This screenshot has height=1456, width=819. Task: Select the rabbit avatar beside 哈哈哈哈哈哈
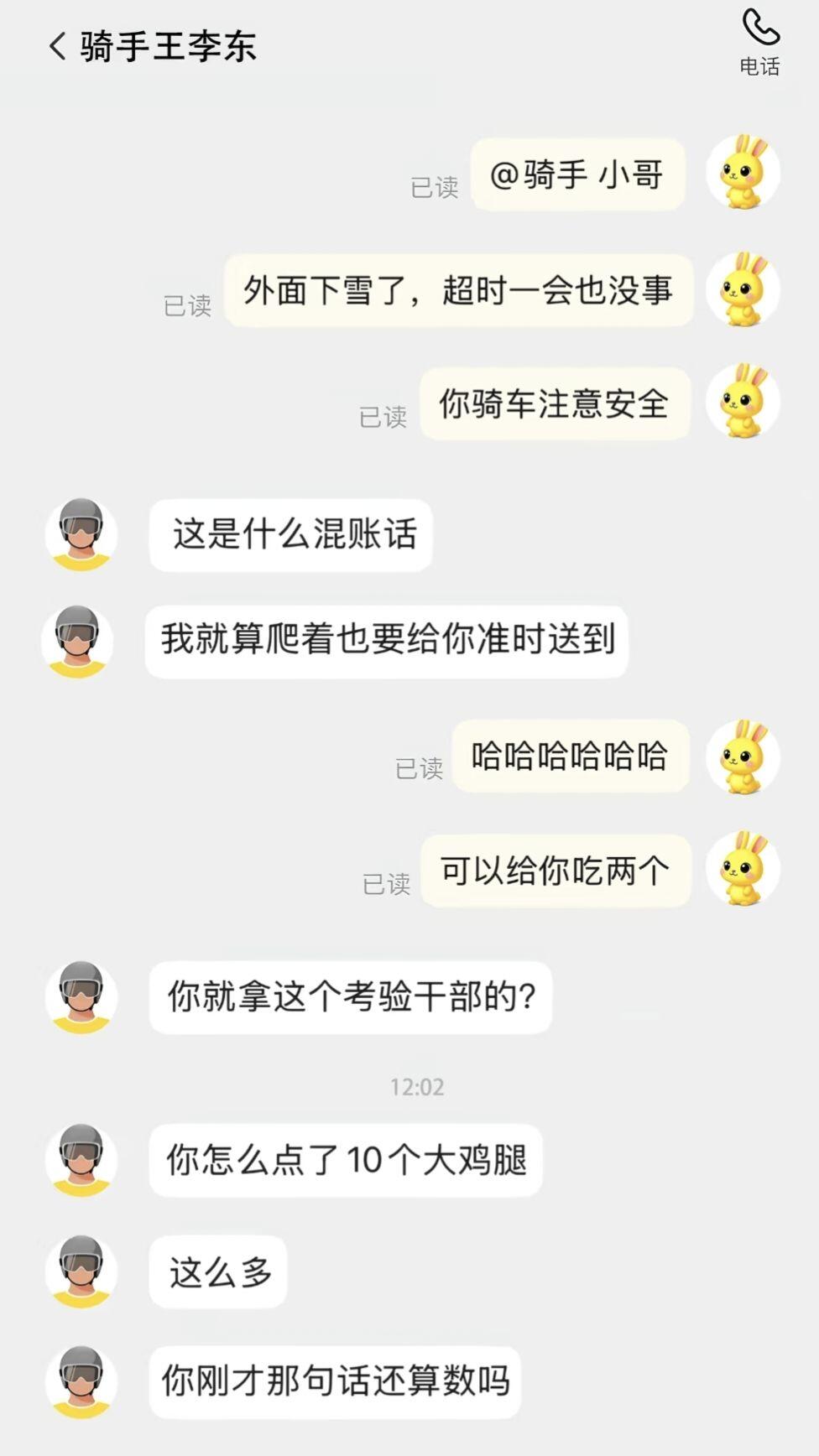coord(742,756)
